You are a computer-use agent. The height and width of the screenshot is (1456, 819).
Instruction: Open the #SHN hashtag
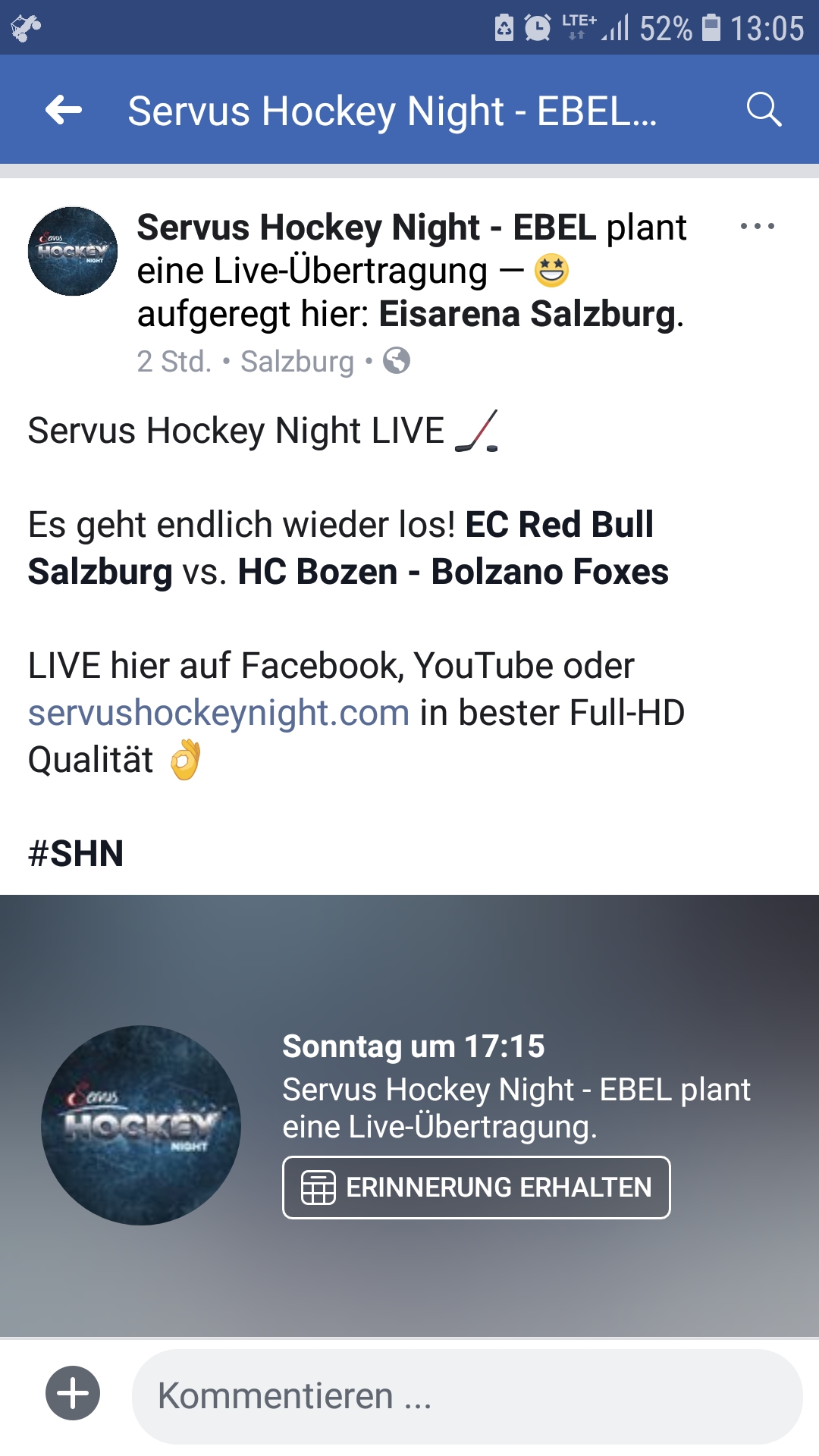[76, 854]
